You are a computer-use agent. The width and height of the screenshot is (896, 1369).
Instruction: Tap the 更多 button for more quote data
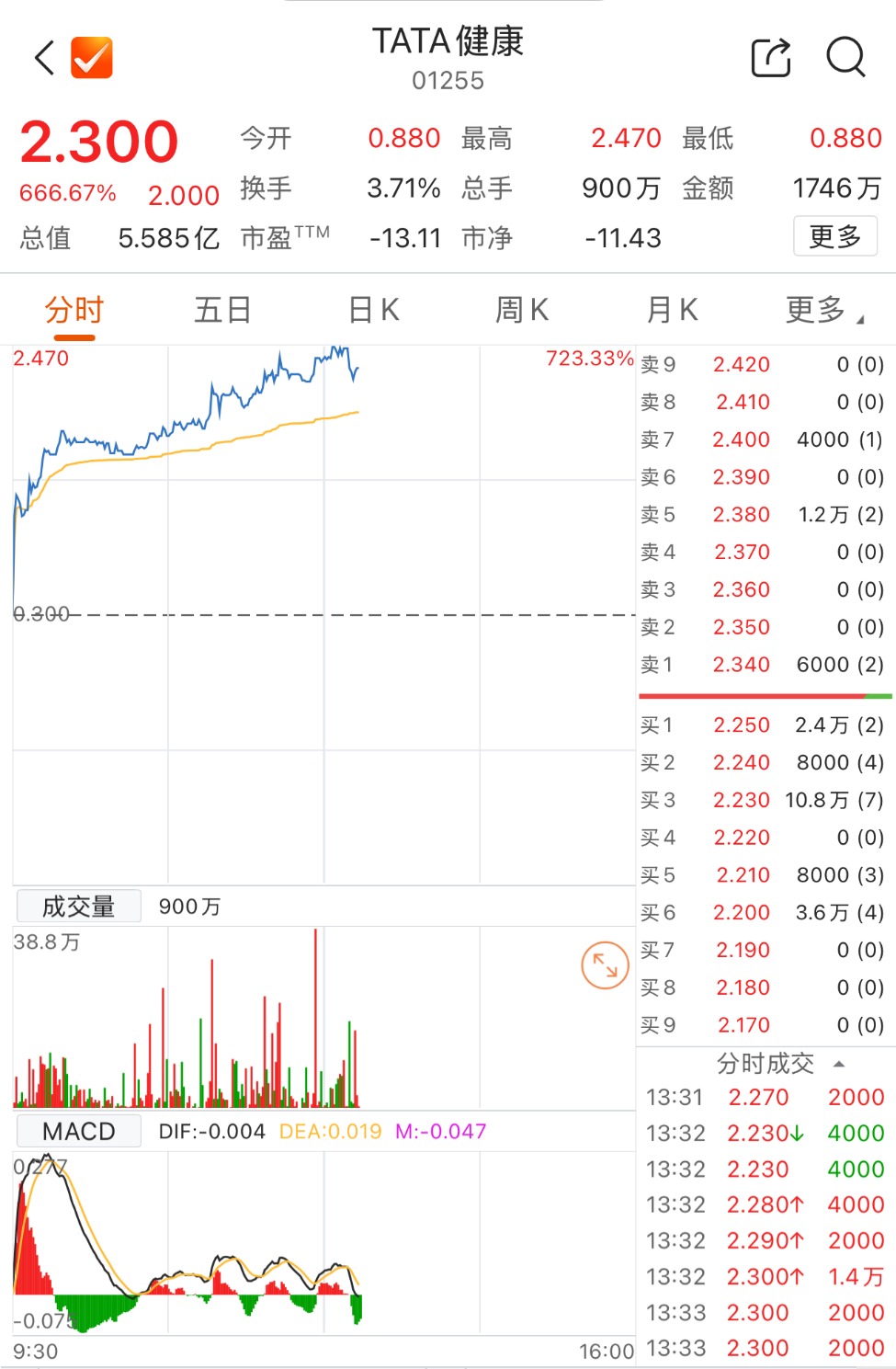click(834, 236)
